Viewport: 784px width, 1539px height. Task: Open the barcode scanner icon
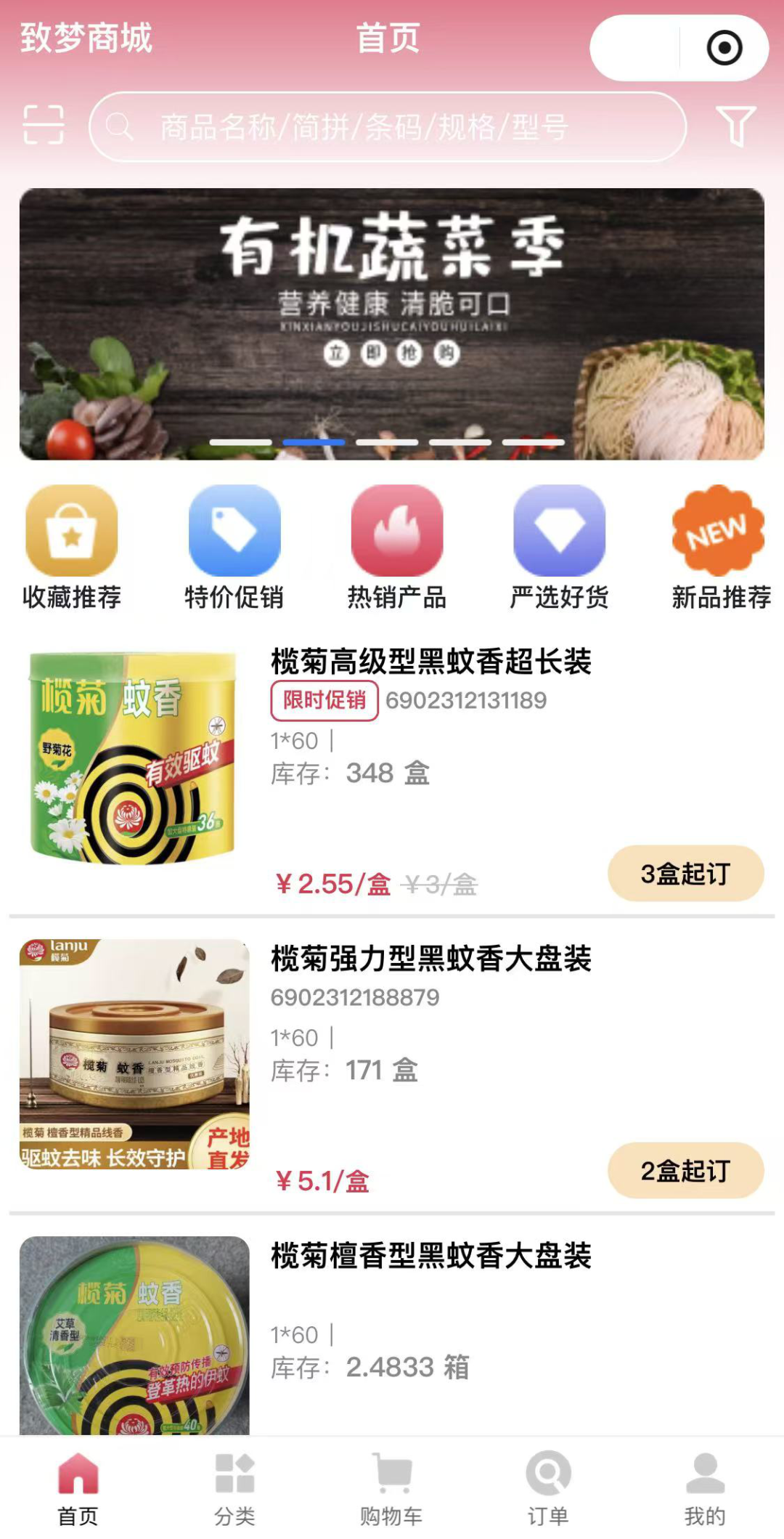point(44,125)
